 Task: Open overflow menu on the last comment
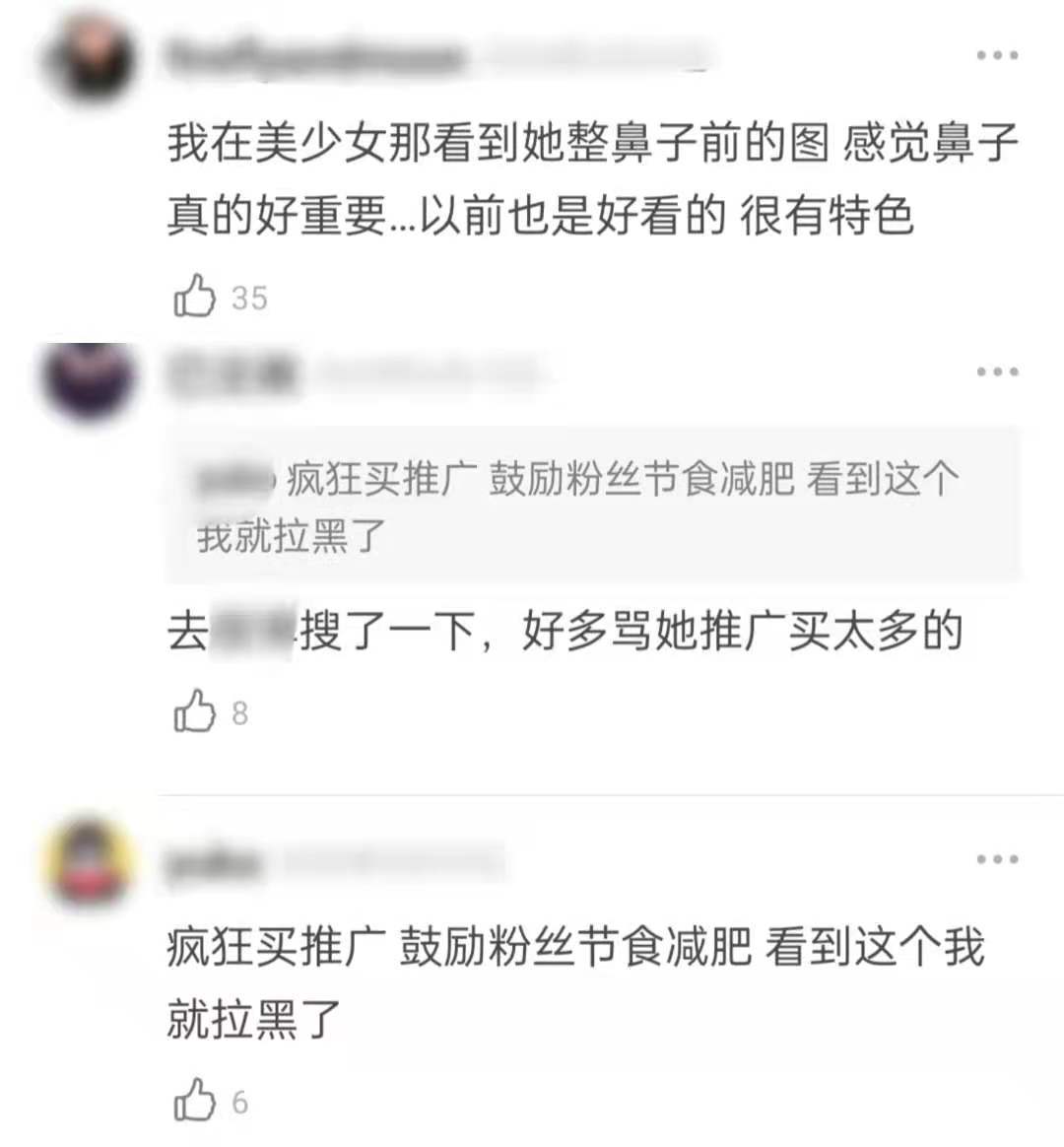pos(997,859)
